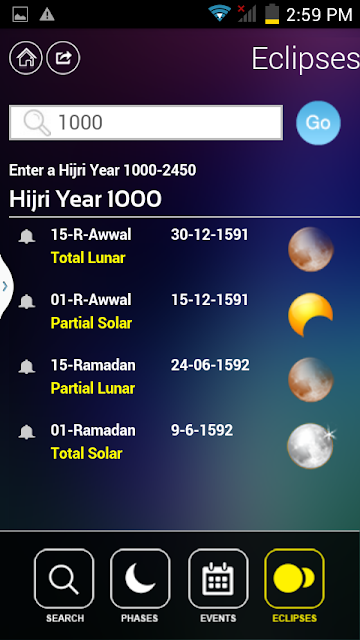Set reminder bell for 01-R-Awwal Partial Solar
The height and width of the screenshot is (640, 360).
[27, 302]
